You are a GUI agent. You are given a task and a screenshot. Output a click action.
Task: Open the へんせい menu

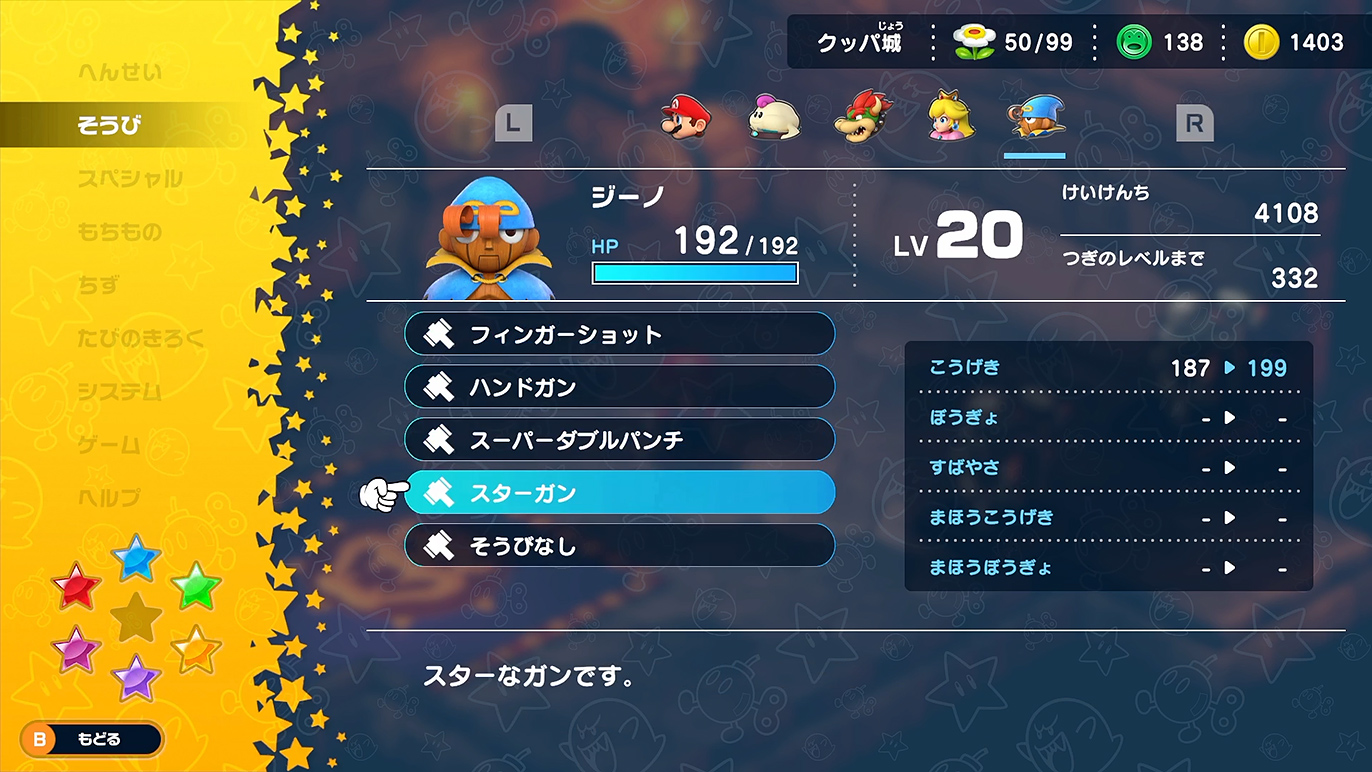tap(119, 73)
